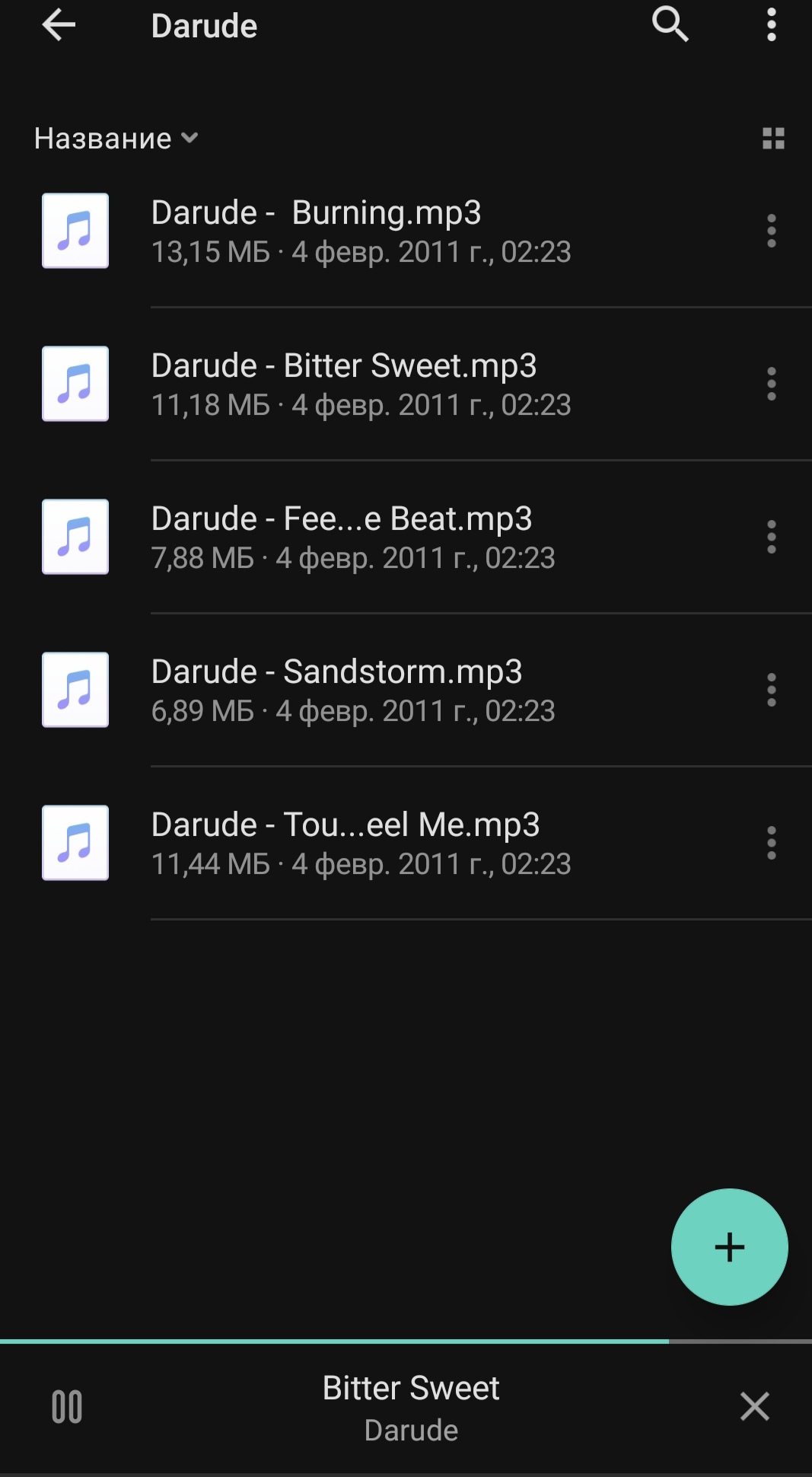Show options for Sandstorm.mp3
This screenshot has width=812, height=1477.
tap(771, 690)
